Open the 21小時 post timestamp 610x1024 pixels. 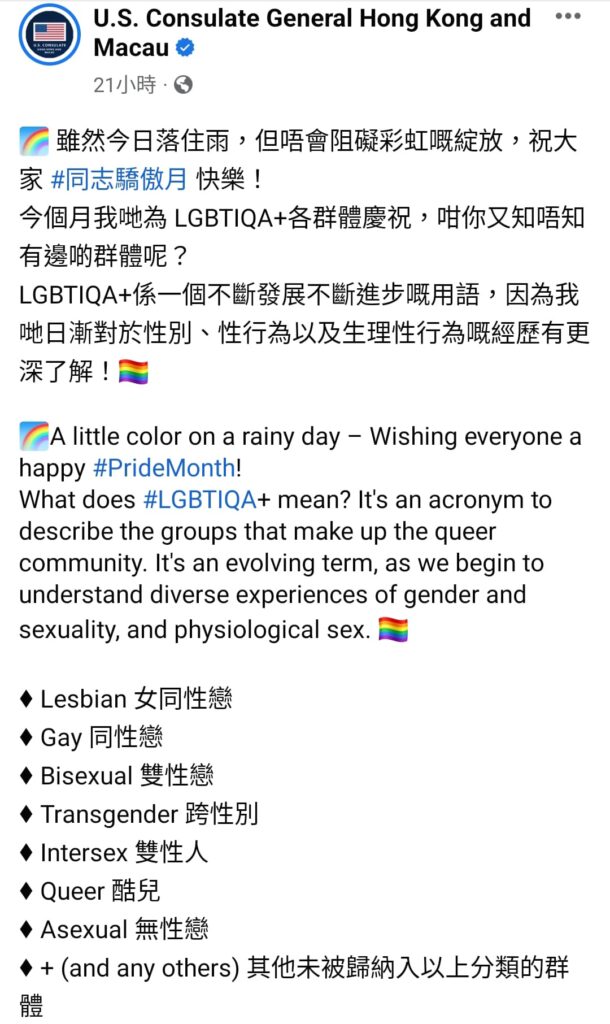(124, 85)
